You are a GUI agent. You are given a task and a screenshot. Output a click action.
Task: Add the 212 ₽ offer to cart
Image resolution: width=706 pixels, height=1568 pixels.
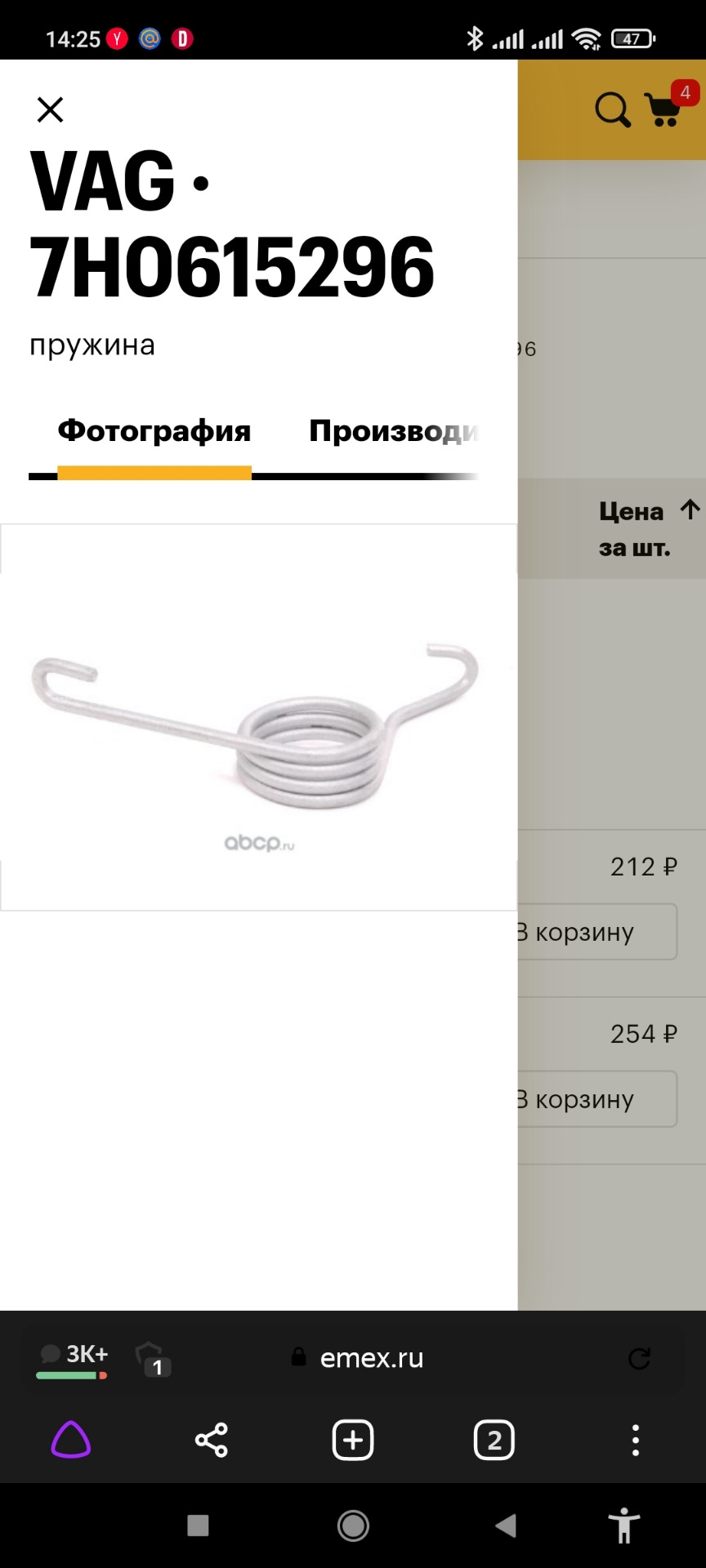click(x=597, y=932)
